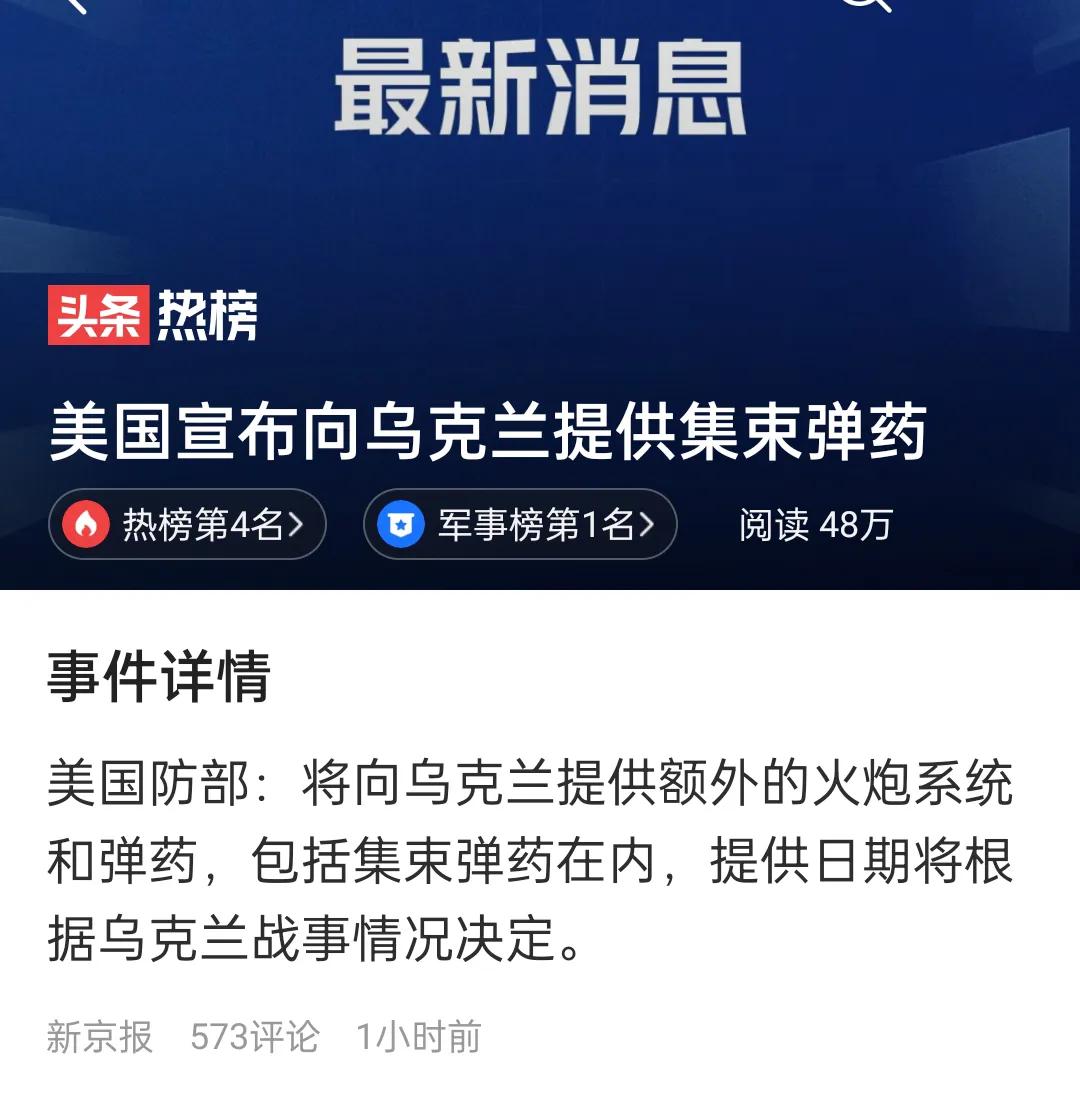Click the source name 新京报

97,1039
